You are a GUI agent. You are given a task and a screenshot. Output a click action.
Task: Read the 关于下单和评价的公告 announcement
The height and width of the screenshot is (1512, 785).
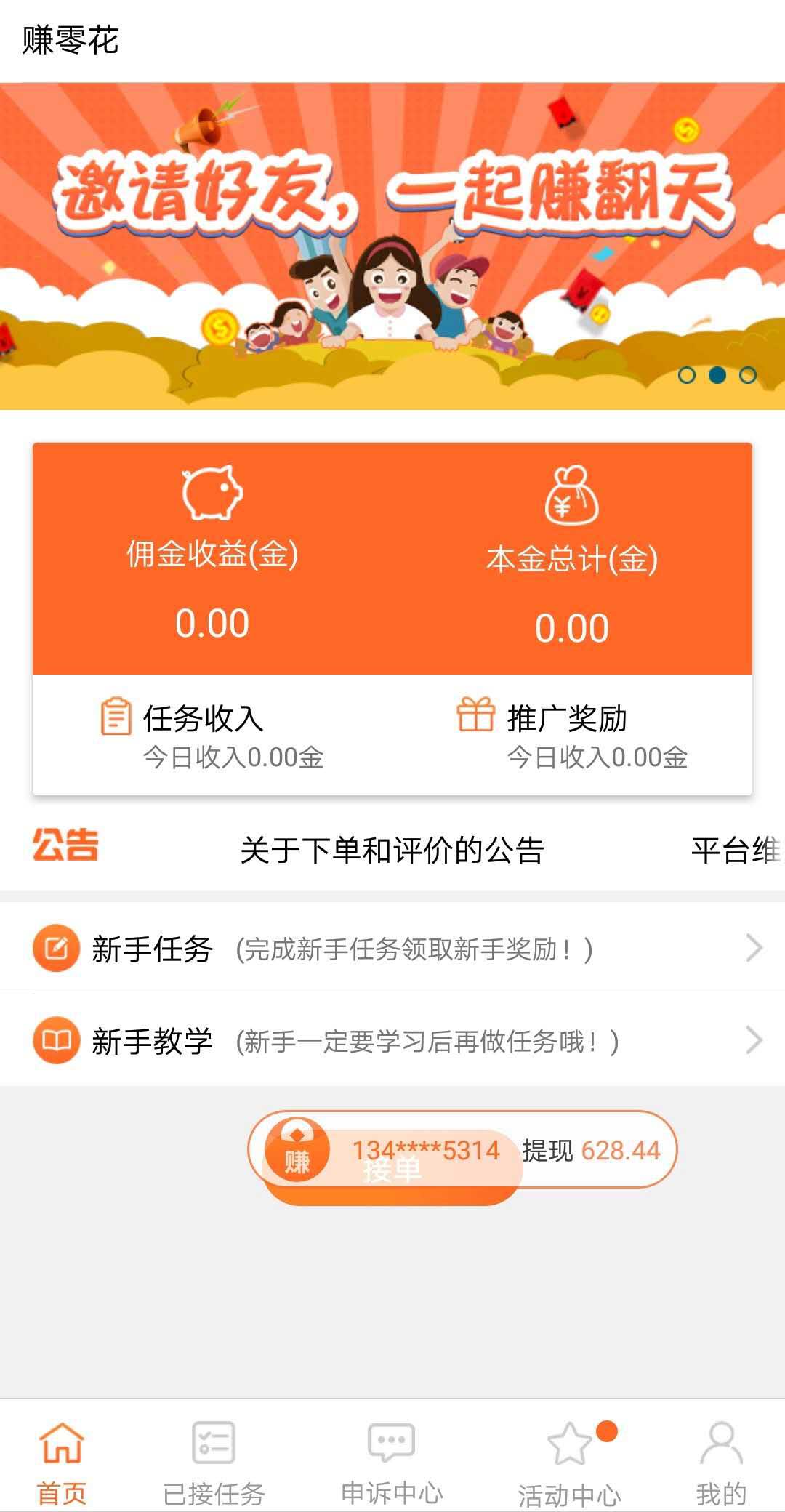392,850
